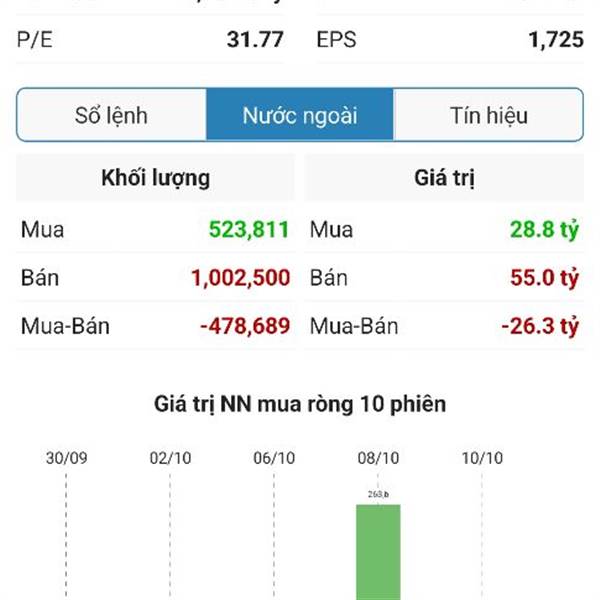This screenshot has height=600, width=600.
Task: Select the Nước ngoài tab
Action: pyautogui.click(x=300, y=115)
